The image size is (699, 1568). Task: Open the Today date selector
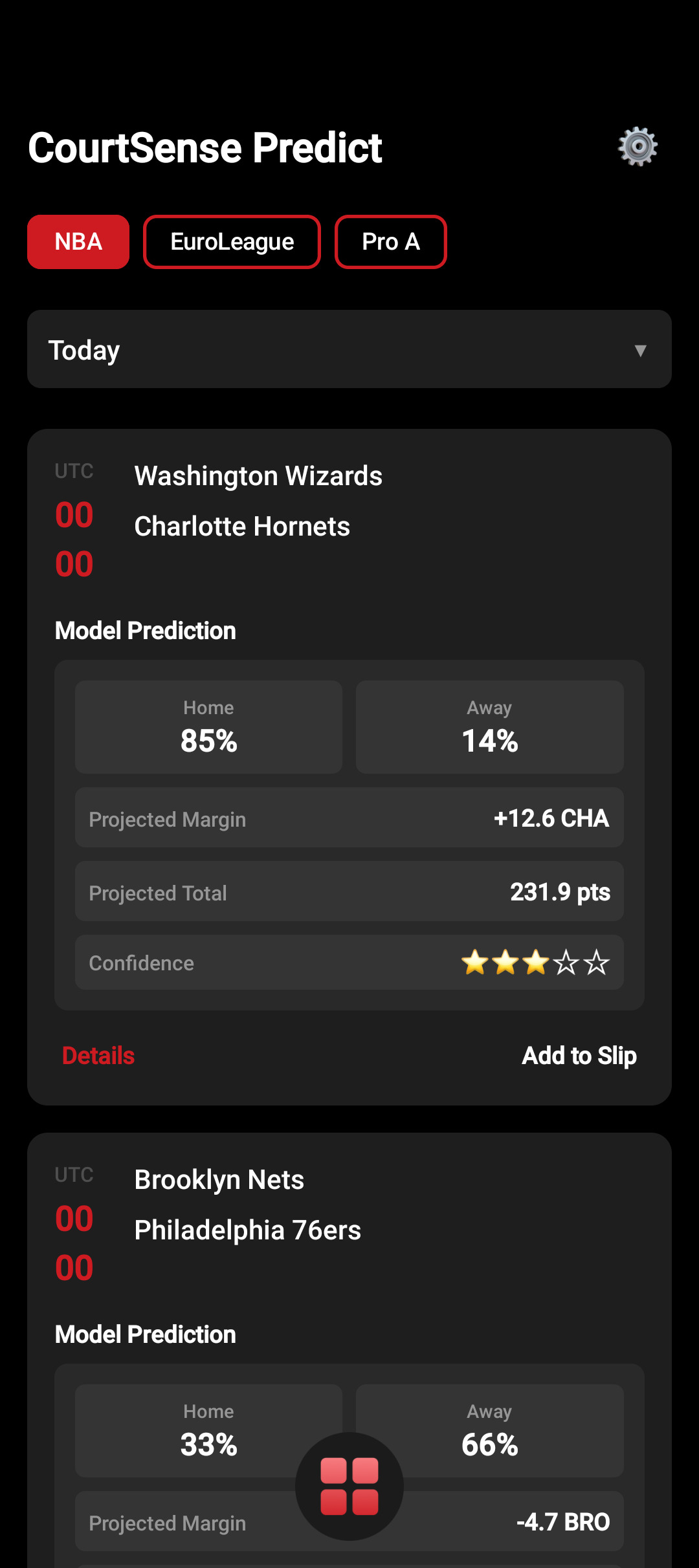click(x=349, y=350)
